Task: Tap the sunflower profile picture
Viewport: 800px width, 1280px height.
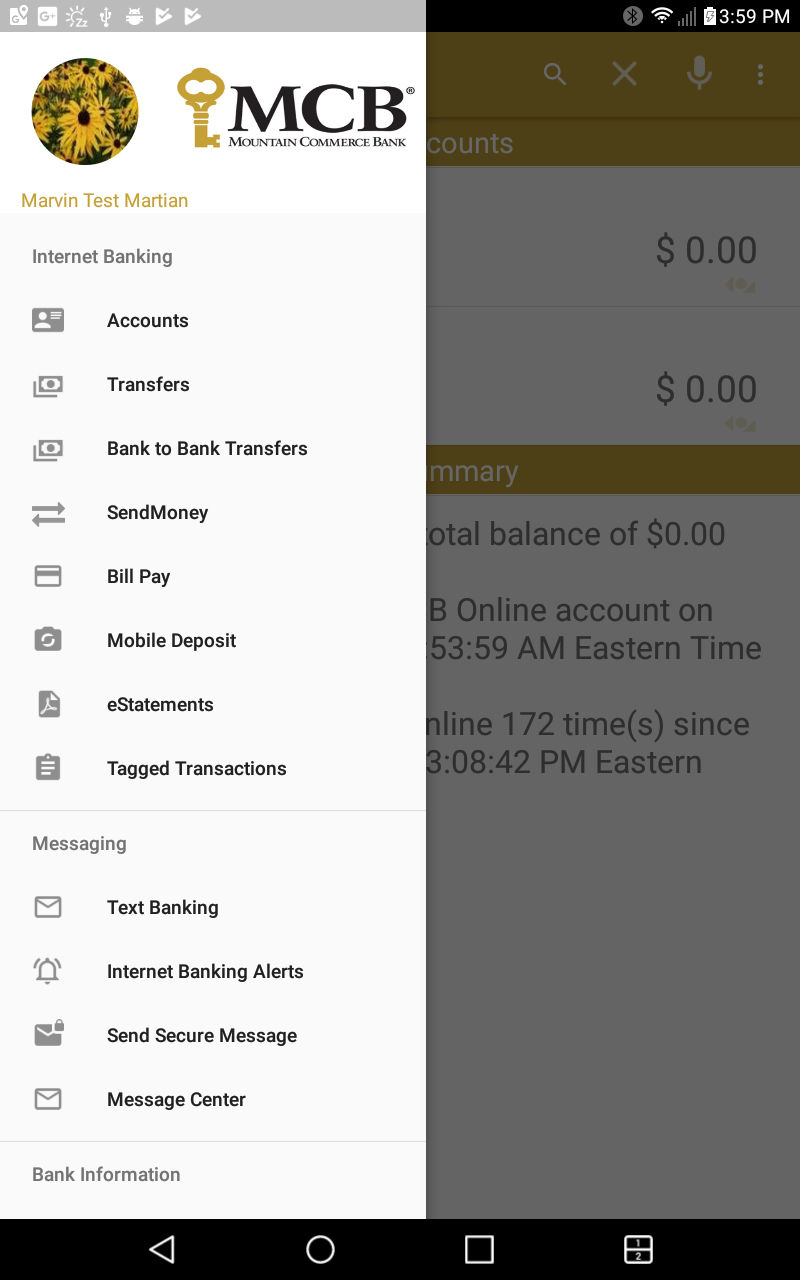Action: click(85, 111)
